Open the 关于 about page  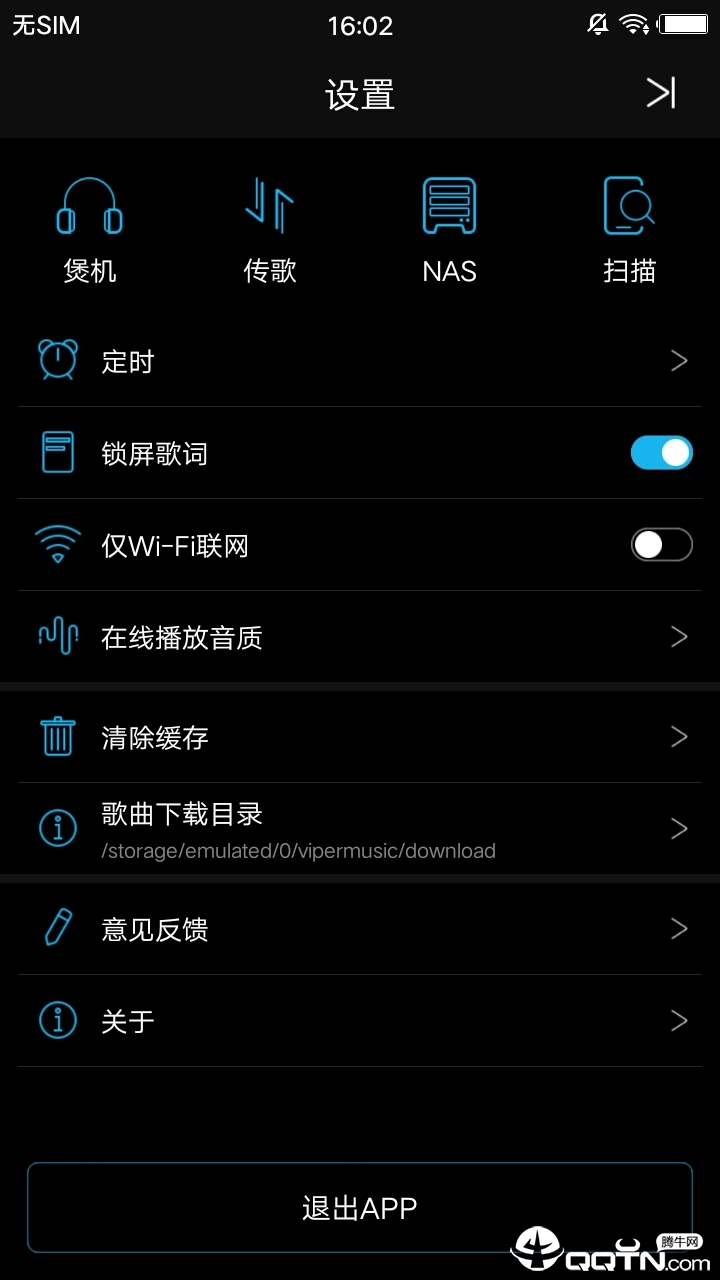pyautogui.click(x=360, y=1021)
